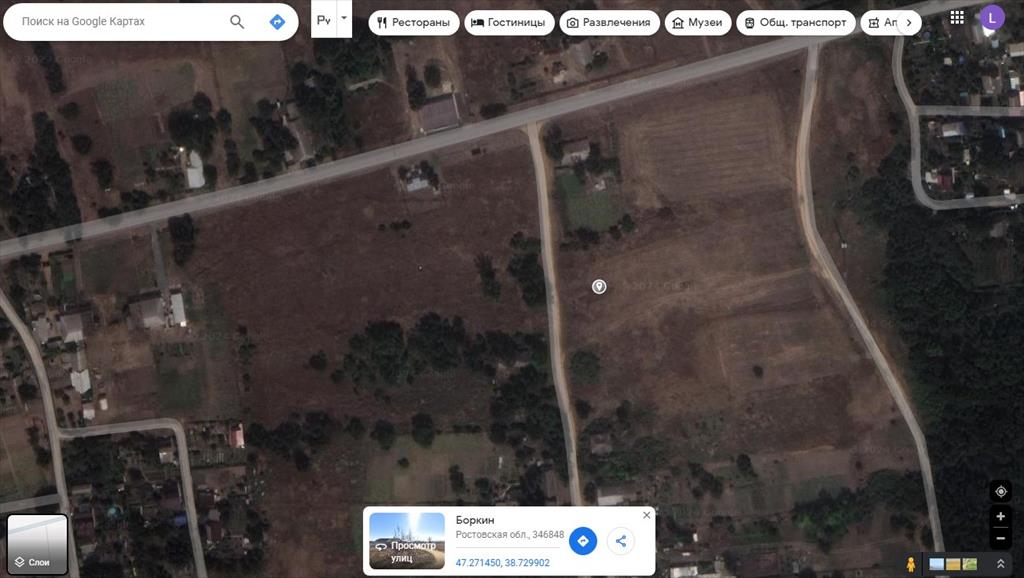Expand the Ру input language dropdown
Image resolution: width=1024 pixels, height=578 pixels.
click(x=343, y=19)
